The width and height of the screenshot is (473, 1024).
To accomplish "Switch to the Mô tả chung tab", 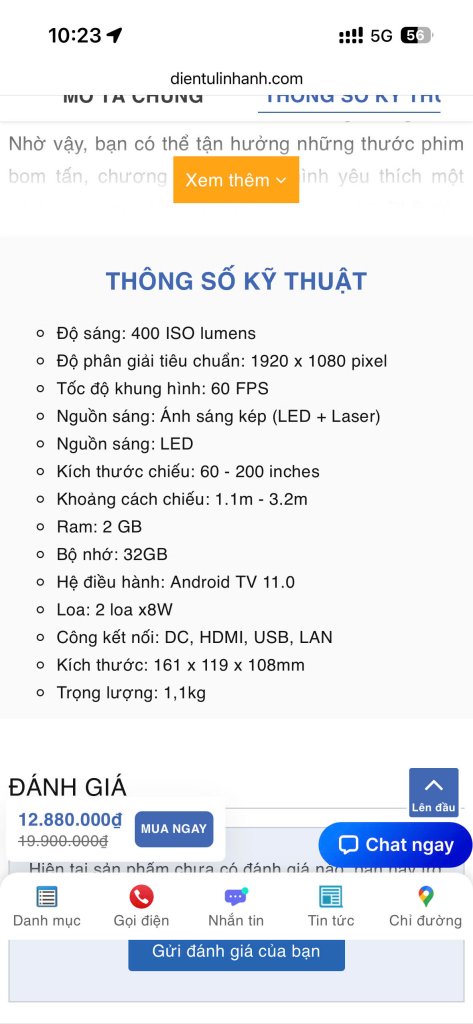I will tap(133, 98).
